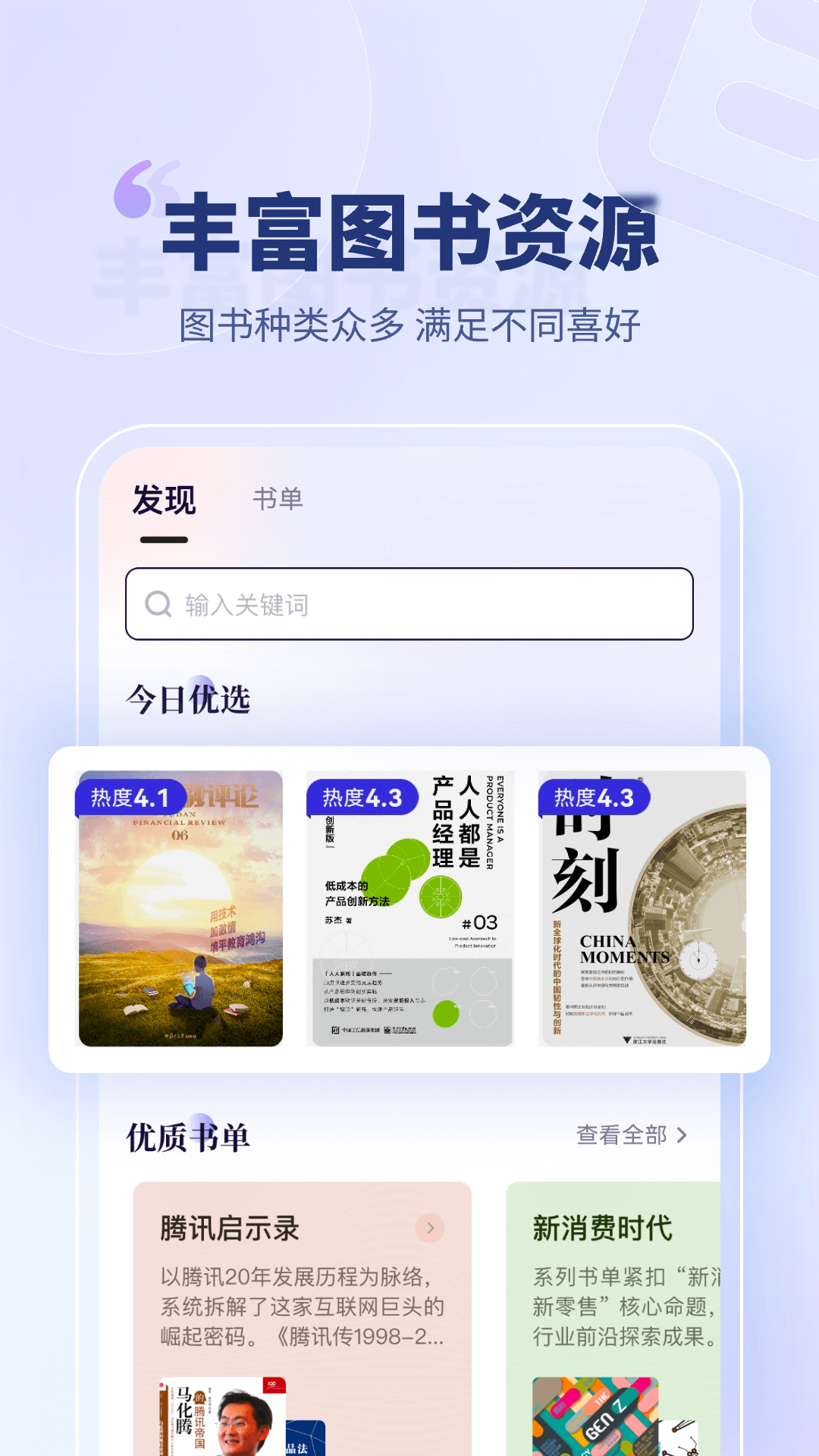
Task: Click the 热度4.3 badge on the CHINA MOMENTS cover
Action: (596, 798)
